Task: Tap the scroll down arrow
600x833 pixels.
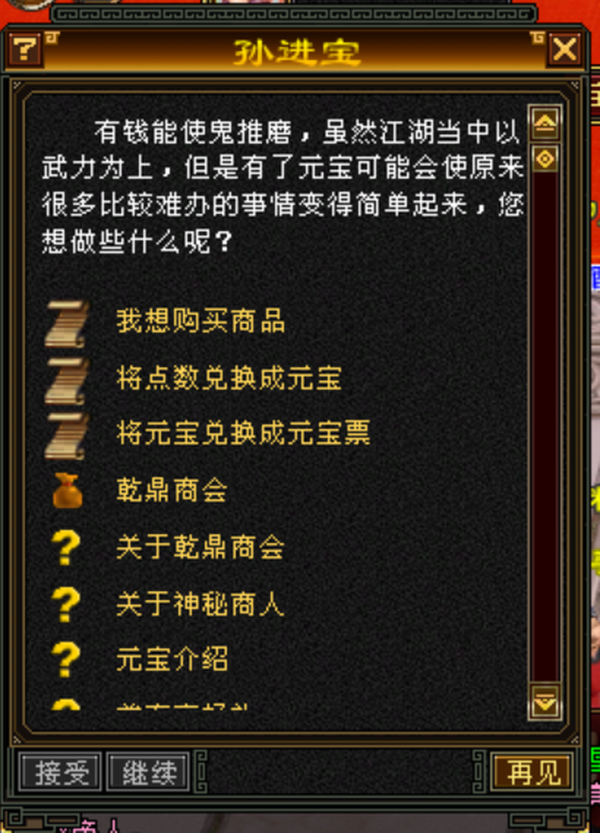Action: click(545, 701)
